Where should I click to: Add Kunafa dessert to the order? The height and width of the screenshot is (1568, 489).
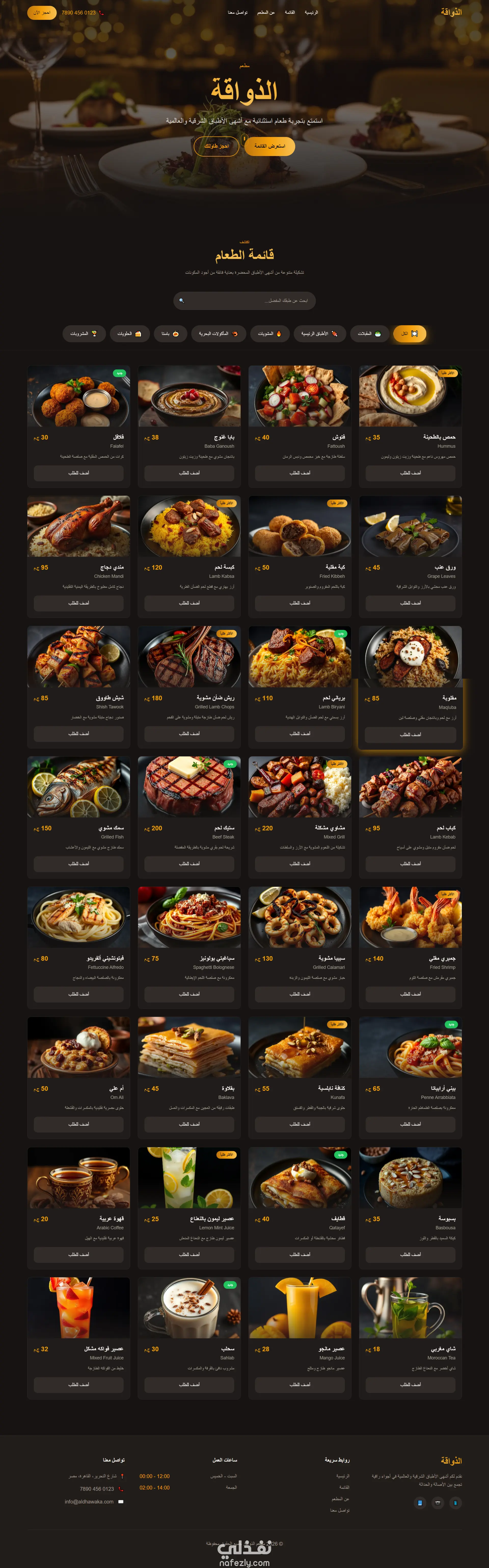(x=300, y=1124)
